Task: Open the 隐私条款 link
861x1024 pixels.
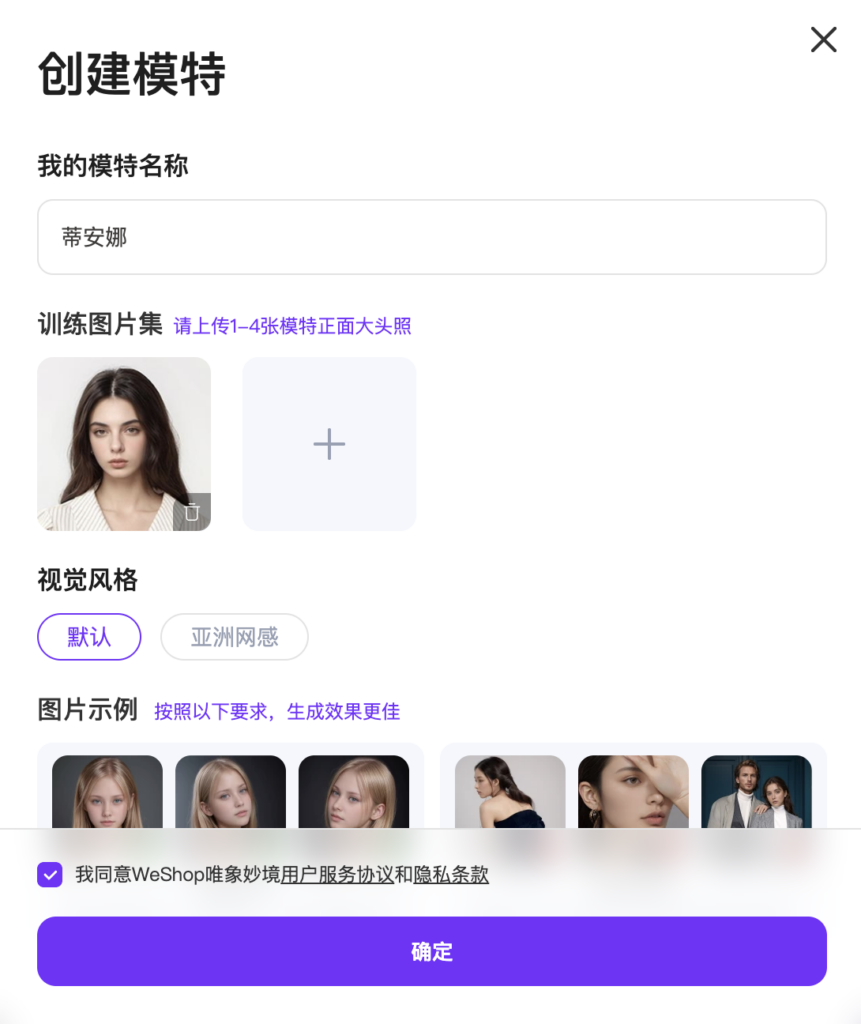Action: tap(451, 875)
